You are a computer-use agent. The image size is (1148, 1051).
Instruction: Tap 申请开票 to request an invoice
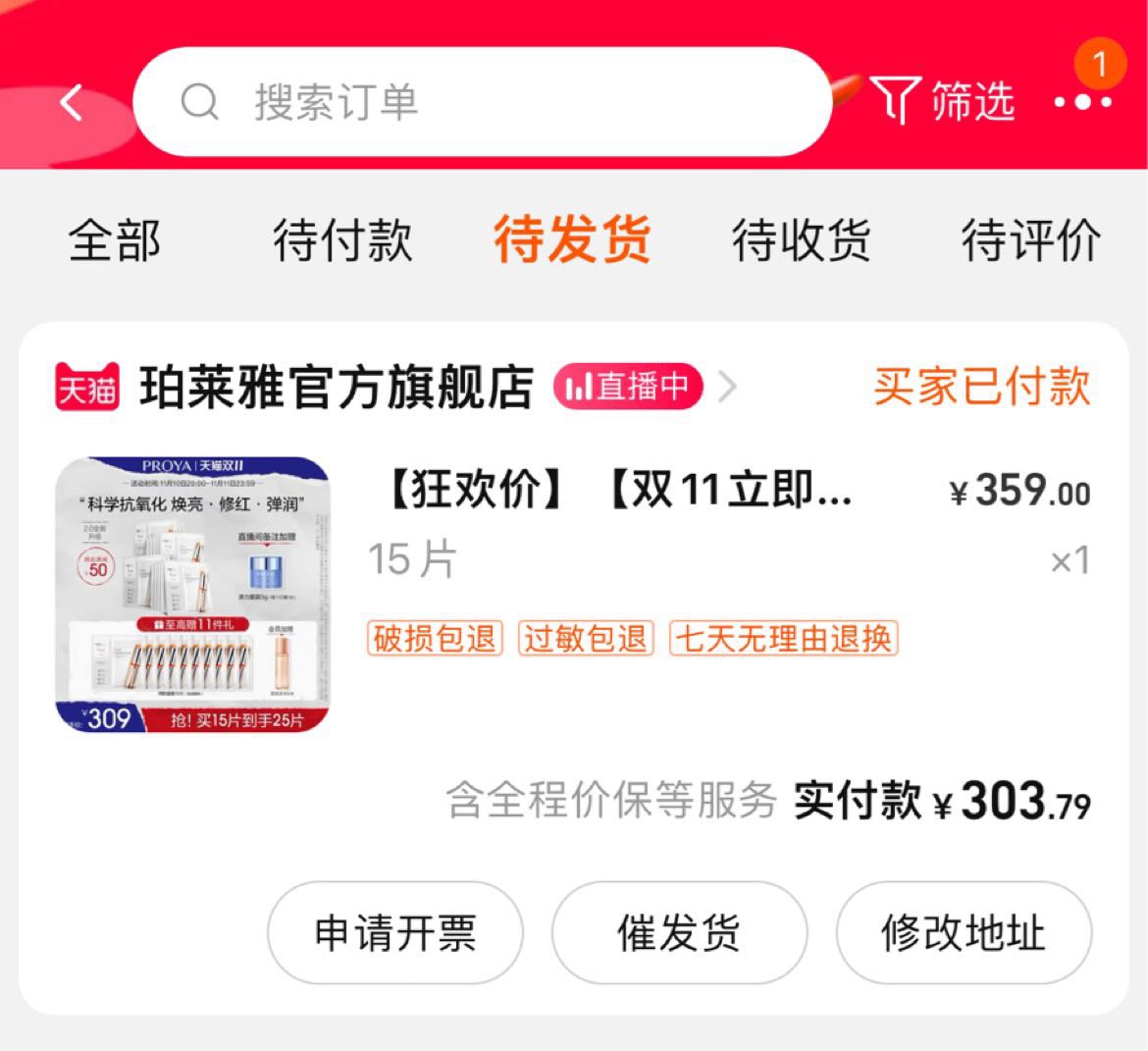395,932
